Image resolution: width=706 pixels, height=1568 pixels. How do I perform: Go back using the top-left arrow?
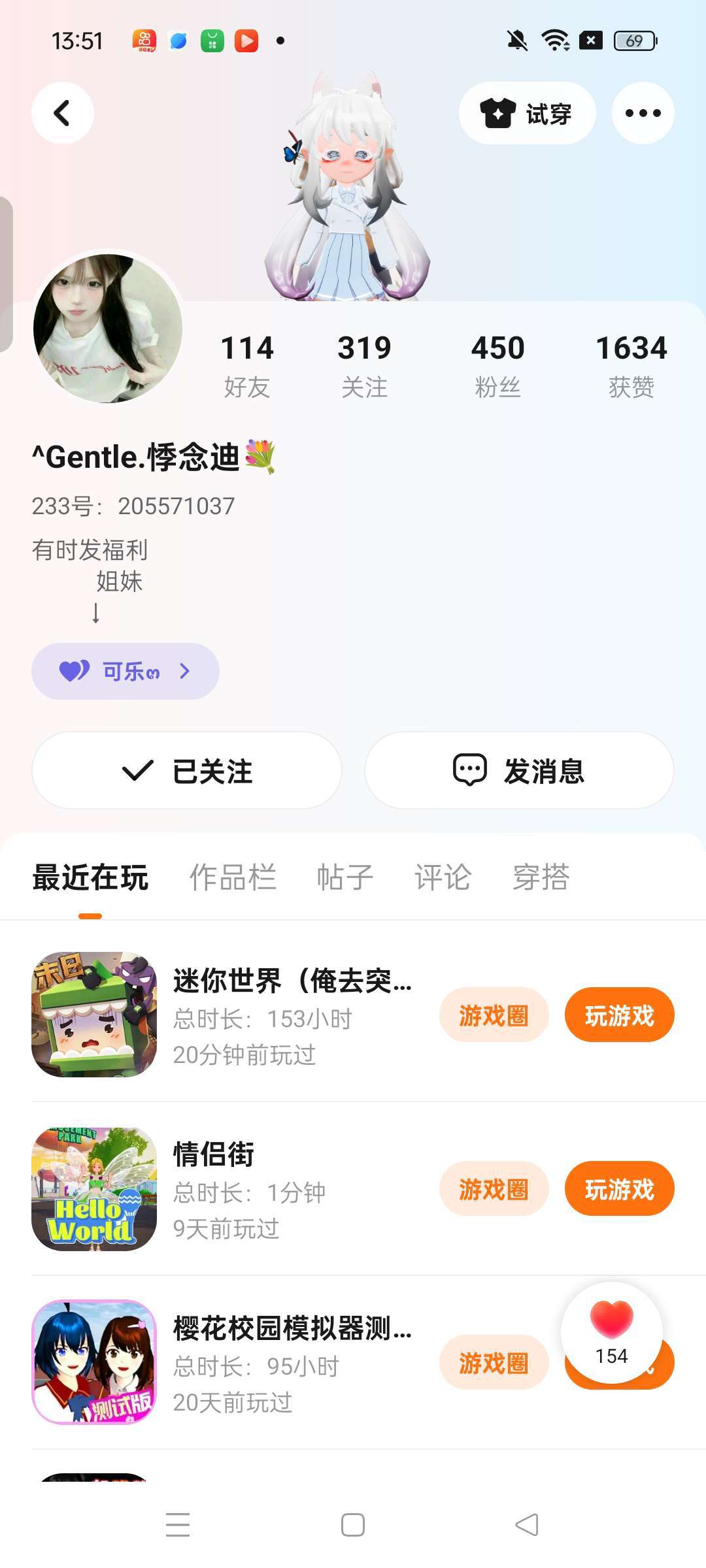(x=63, y=113)
